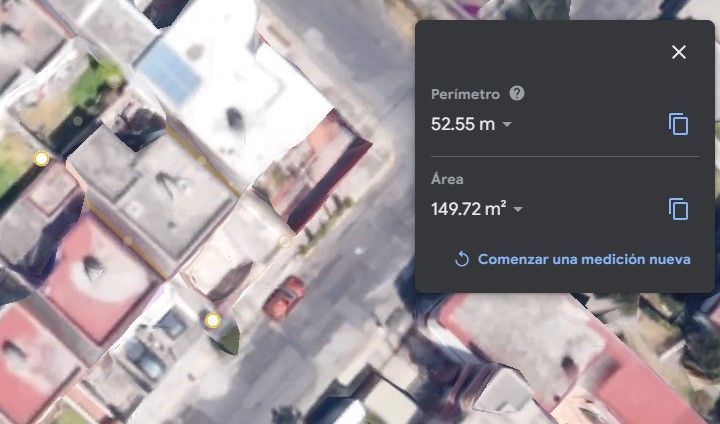This screenshot has width=720, height=424.
Task: Start a new measurement
Action: tap(573, 259)
